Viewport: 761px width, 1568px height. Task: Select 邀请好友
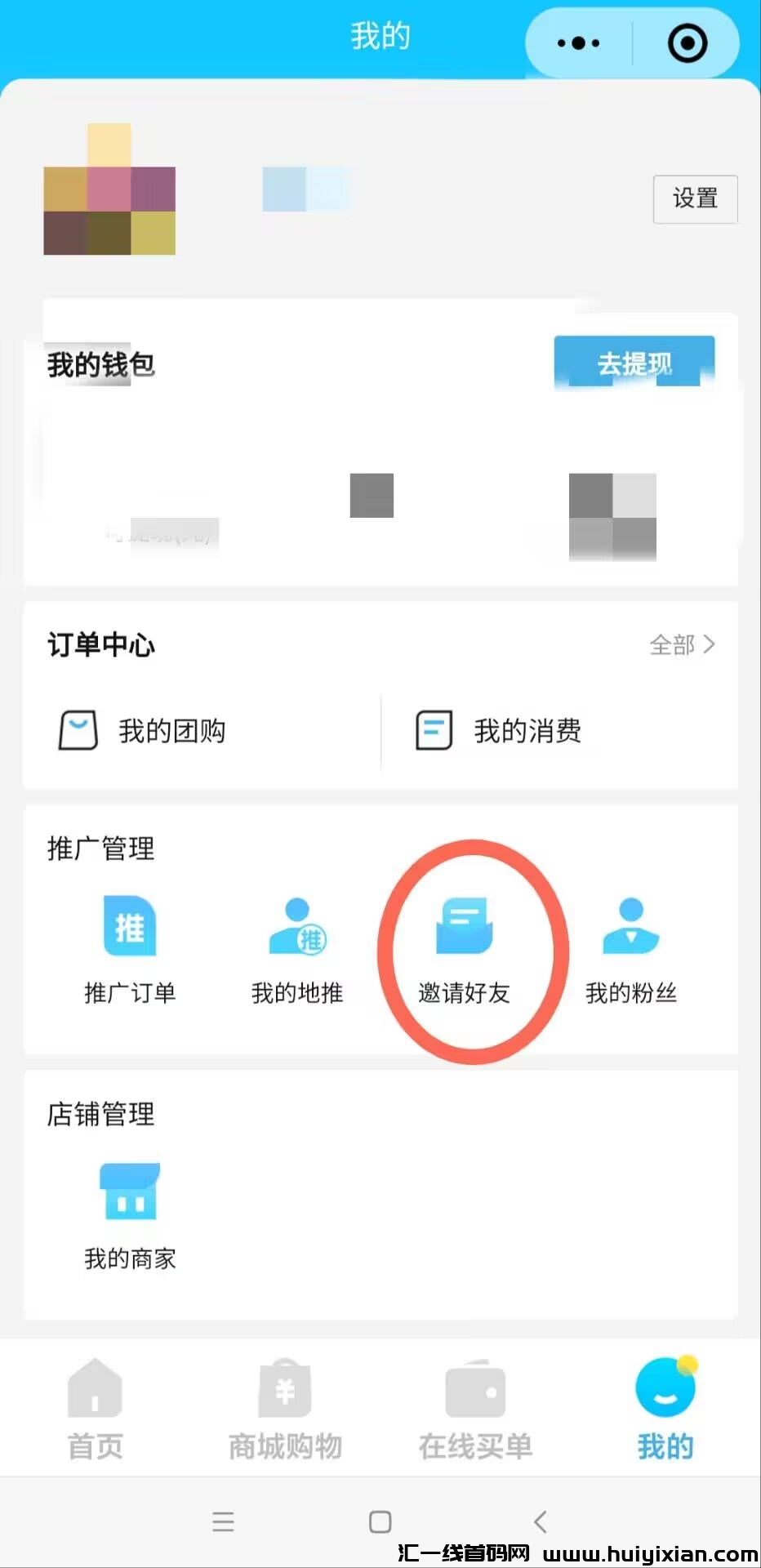tap(464, 949)
